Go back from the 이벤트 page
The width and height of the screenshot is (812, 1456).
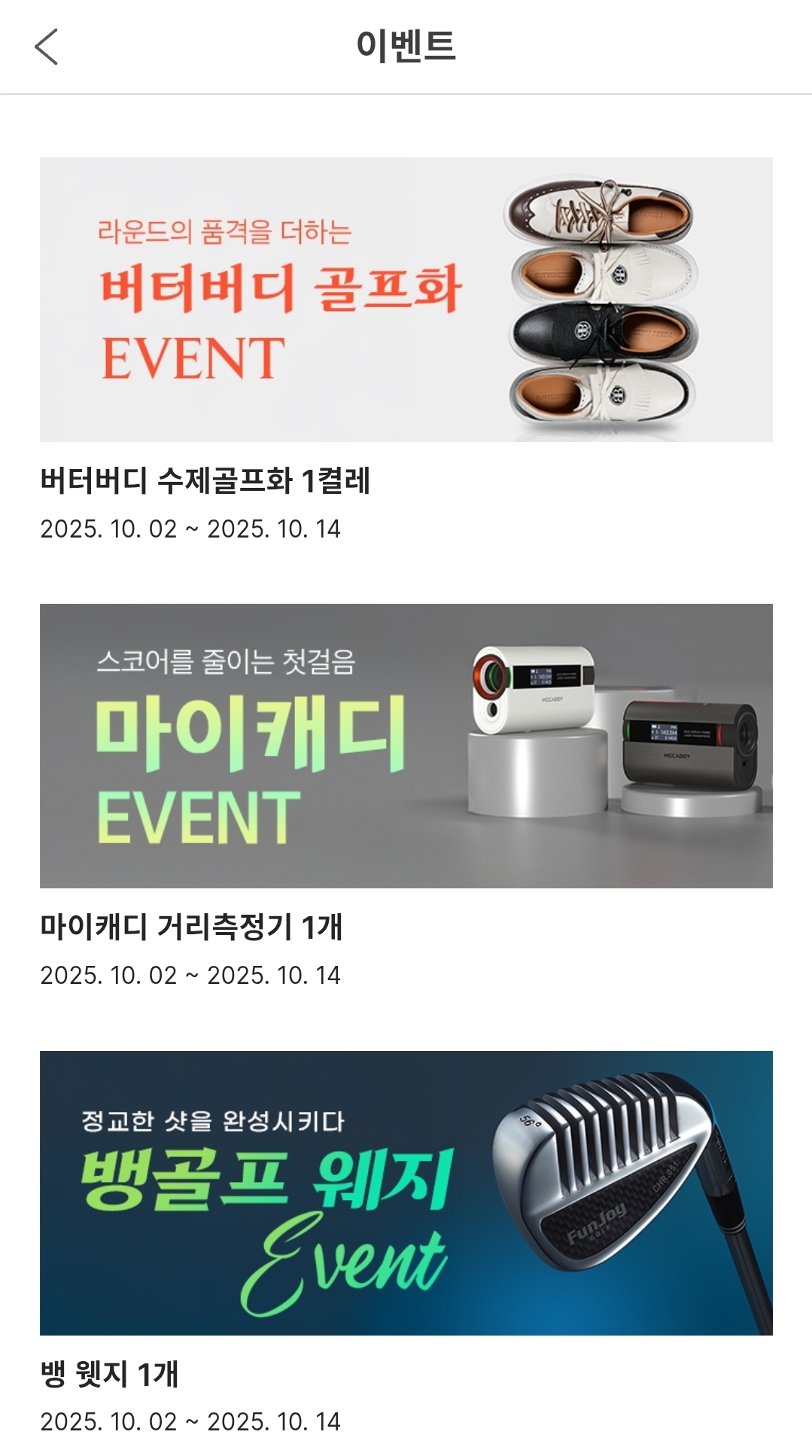click(47, 47)
